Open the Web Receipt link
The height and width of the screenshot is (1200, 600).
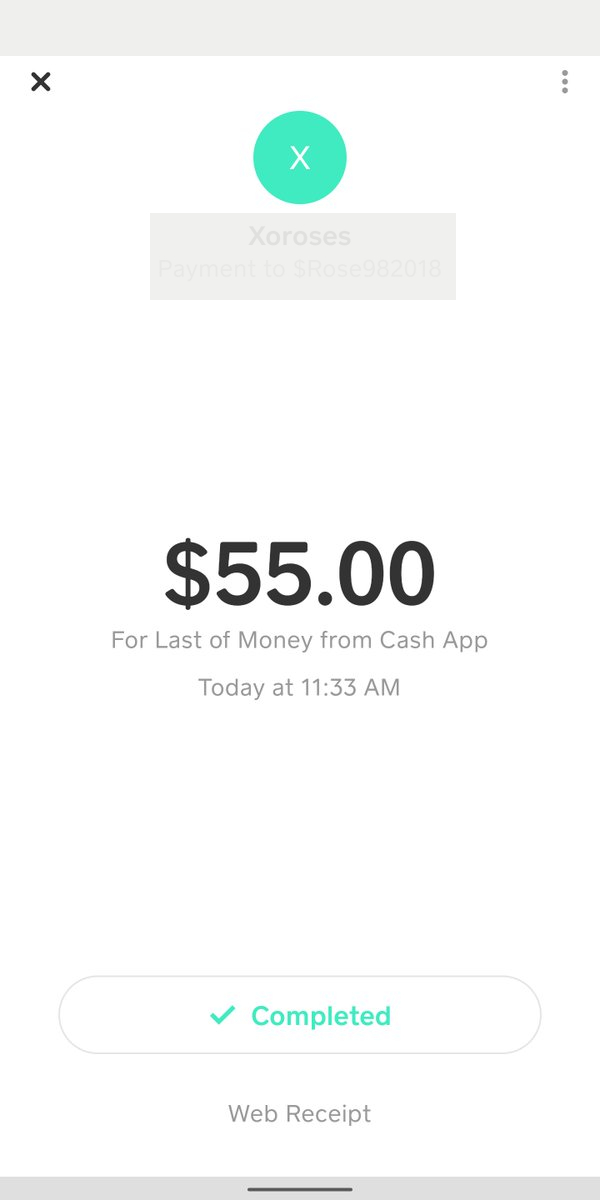point(300,1113)
